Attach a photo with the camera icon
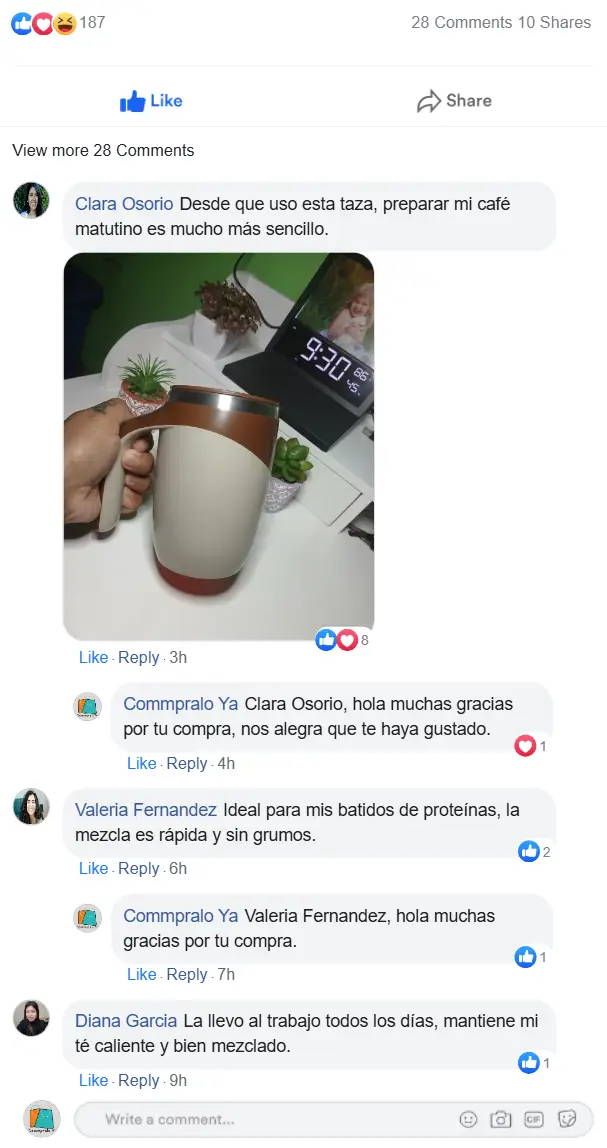Viewport: 607px width, 1148px height. 501,1119
